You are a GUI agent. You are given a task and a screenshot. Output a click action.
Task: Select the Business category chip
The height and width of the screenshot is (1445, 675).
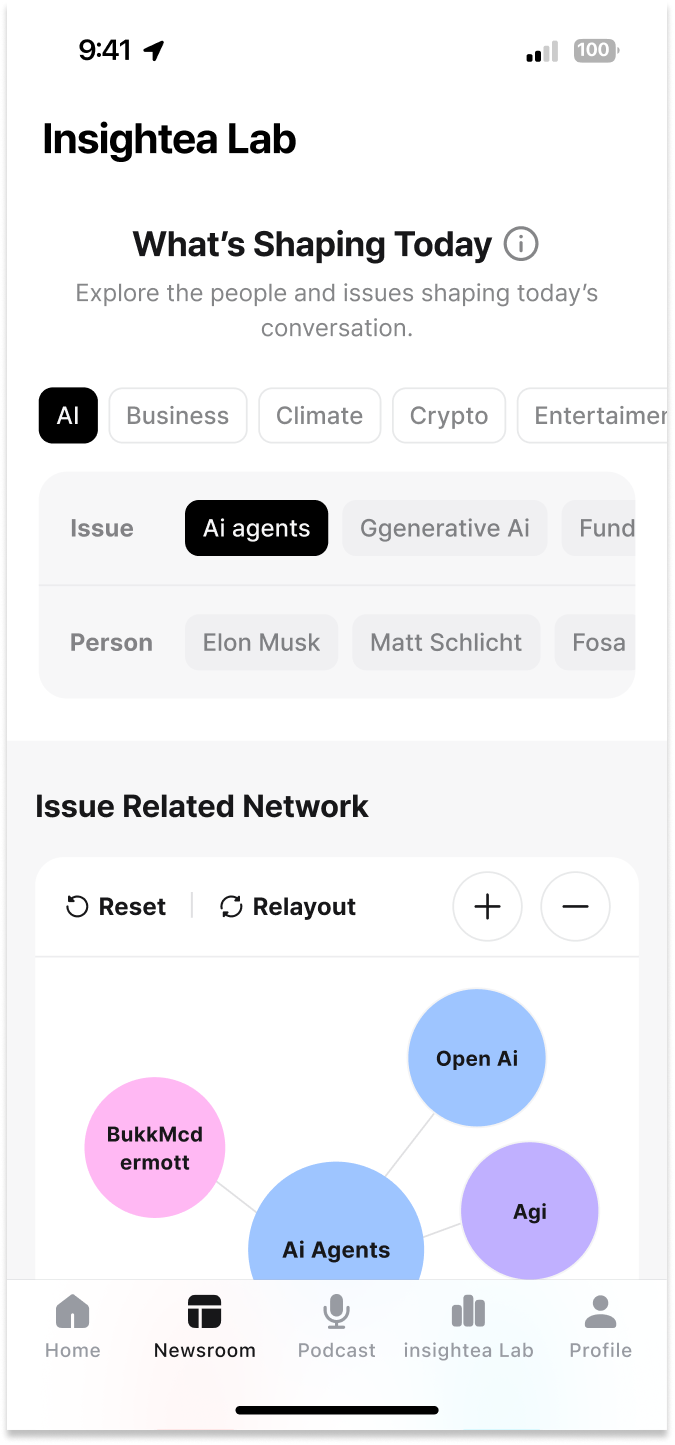click(x=177, y=415)
